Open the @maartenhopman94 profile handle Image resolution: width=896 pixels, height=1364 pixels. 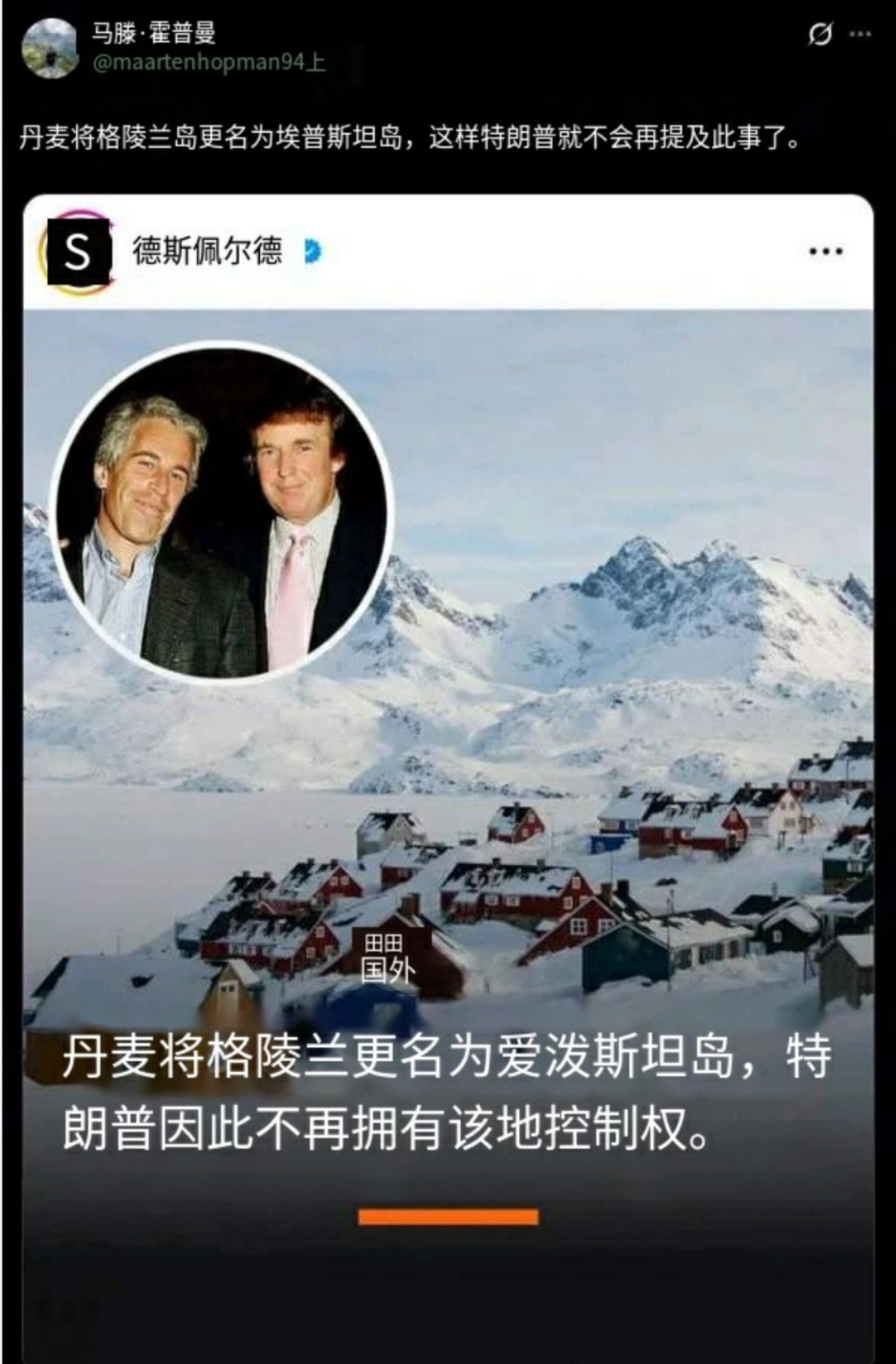tap(198, 62)
